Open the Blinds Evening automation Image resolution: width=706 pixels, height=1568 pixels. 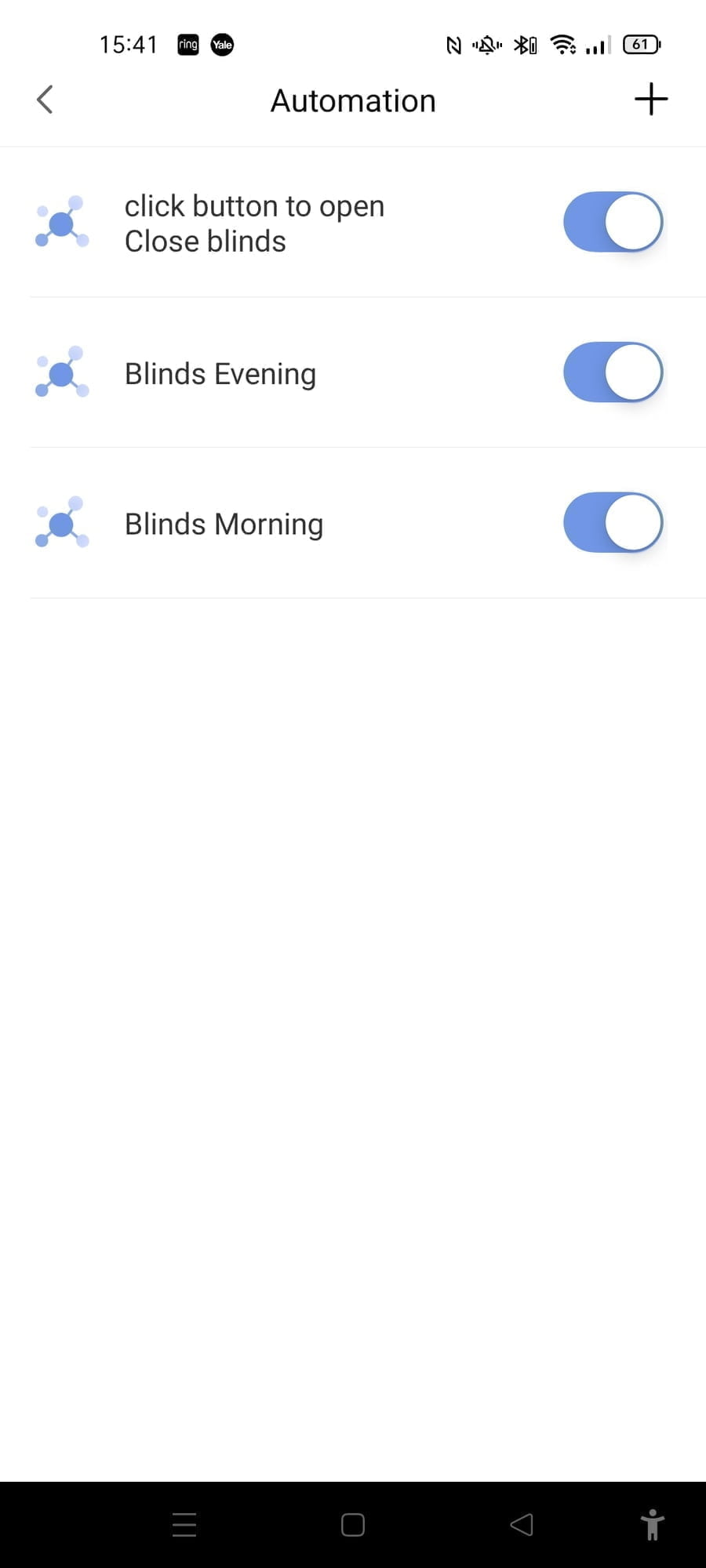pos(220,374)
